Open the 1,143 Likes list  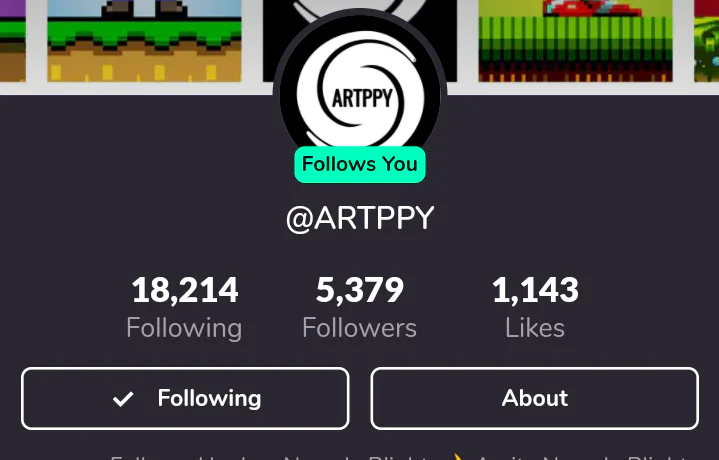click(x=535, y=308)
